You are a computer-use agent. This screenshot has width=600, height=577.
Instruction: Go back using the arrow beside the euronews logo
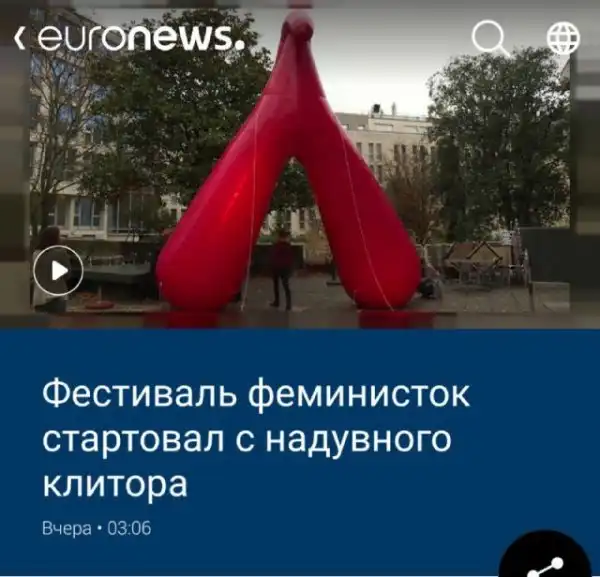click(18, 38)
